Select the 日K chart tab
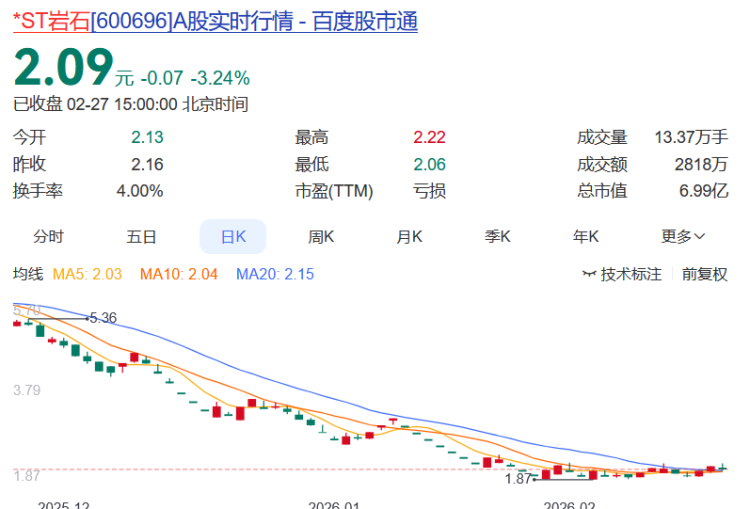This screenshot has width=750, height=509. click(x=232, y=237)
